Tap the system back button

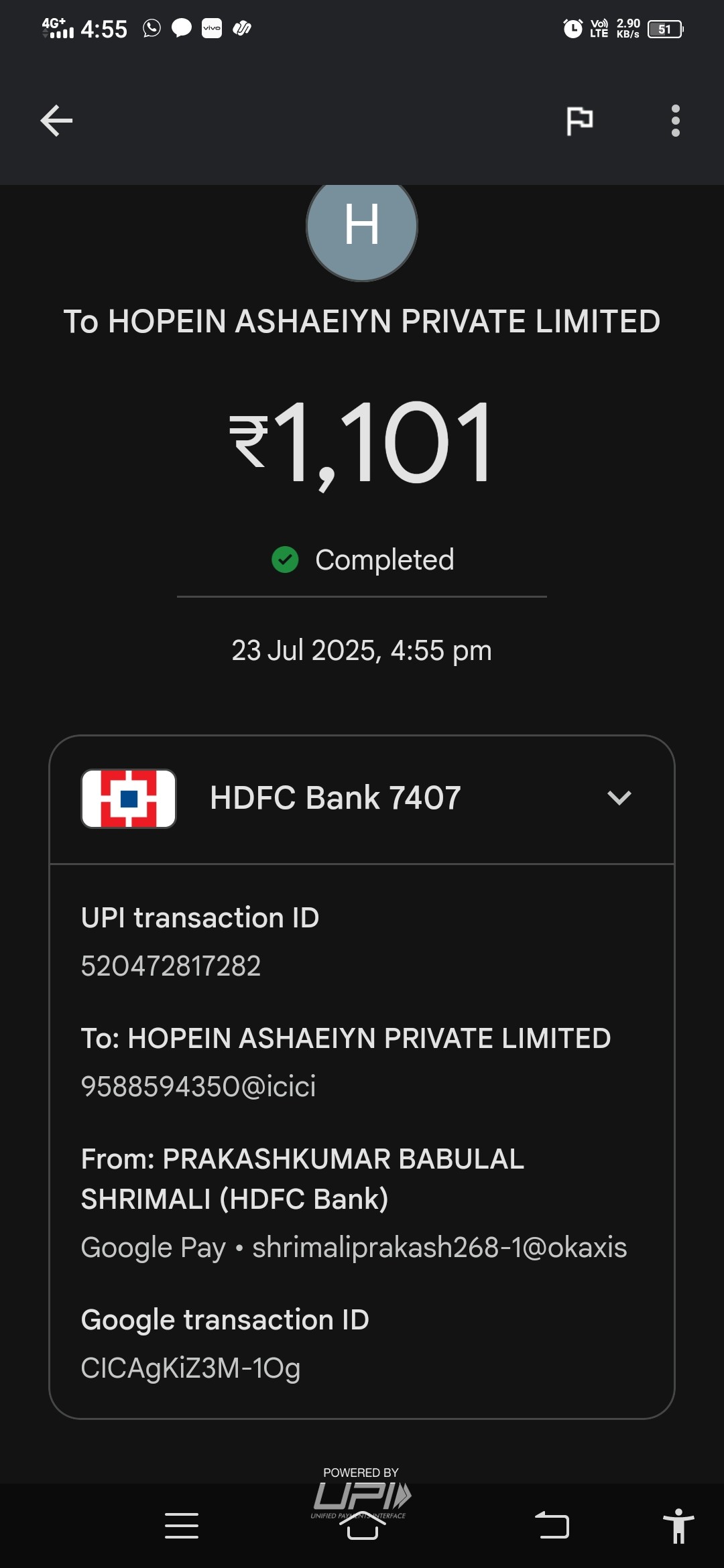click(552, 1525)
